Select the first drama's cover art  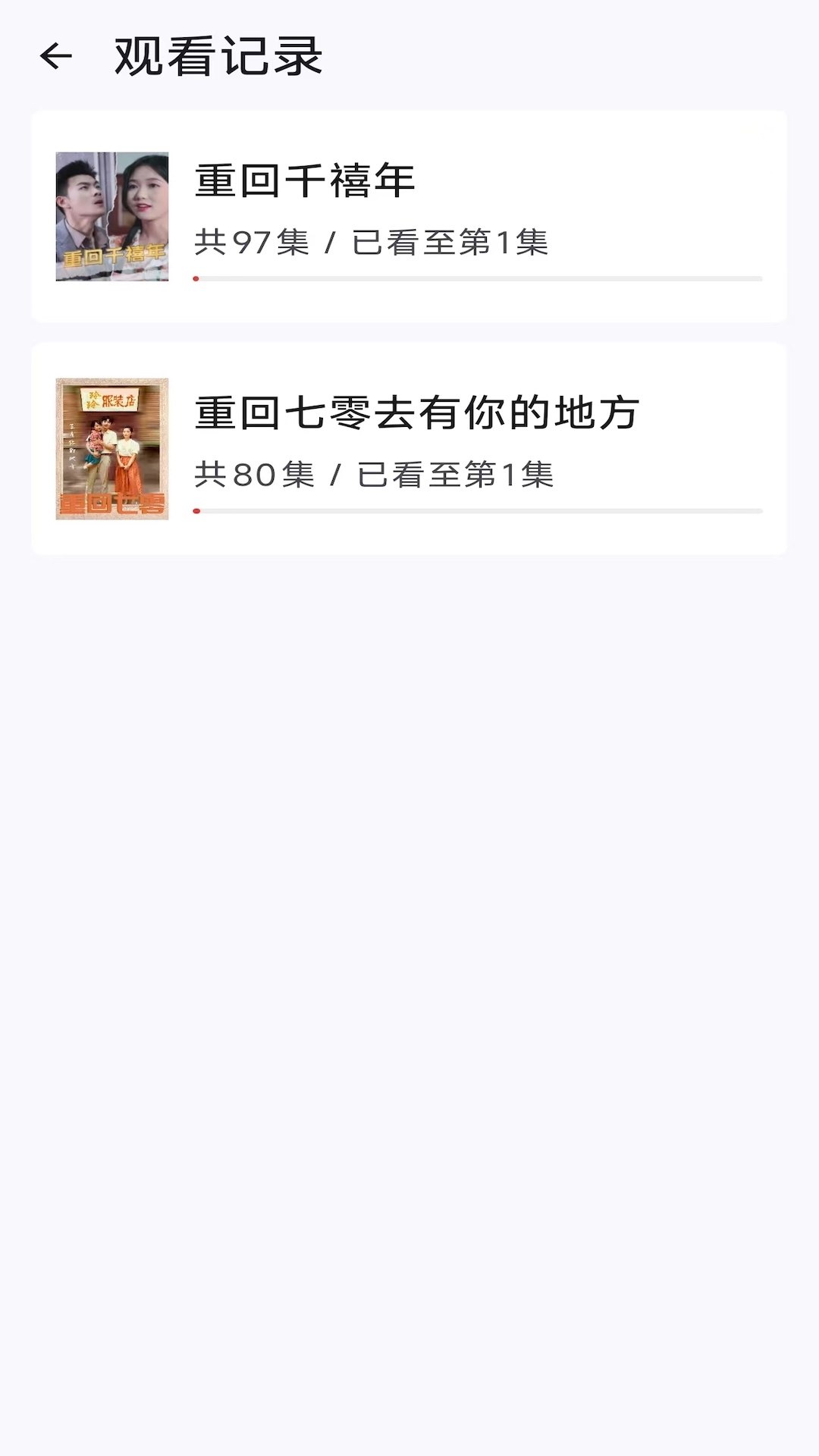111,216
